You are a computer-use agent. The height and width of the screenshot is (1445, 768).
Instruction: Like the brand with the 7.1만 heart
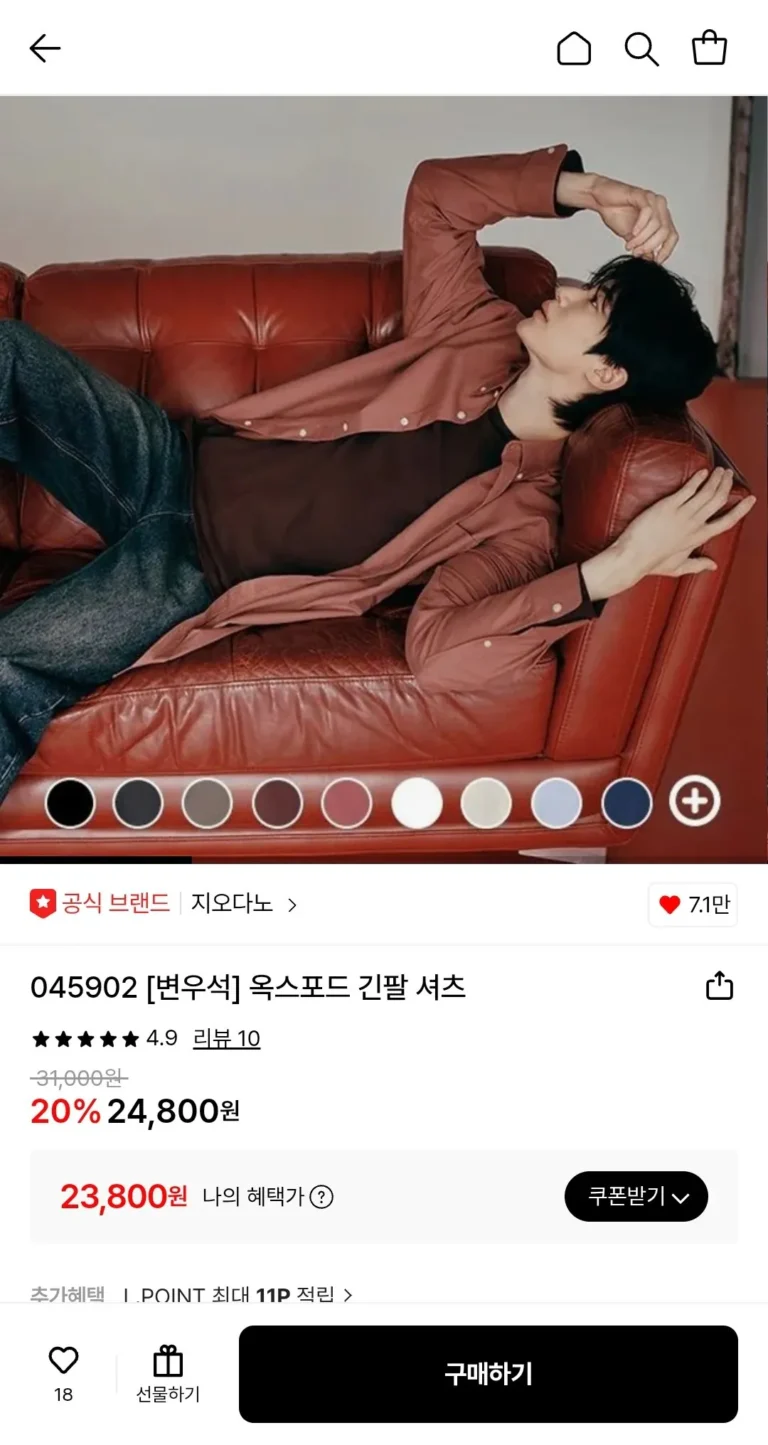pos(693,905)
